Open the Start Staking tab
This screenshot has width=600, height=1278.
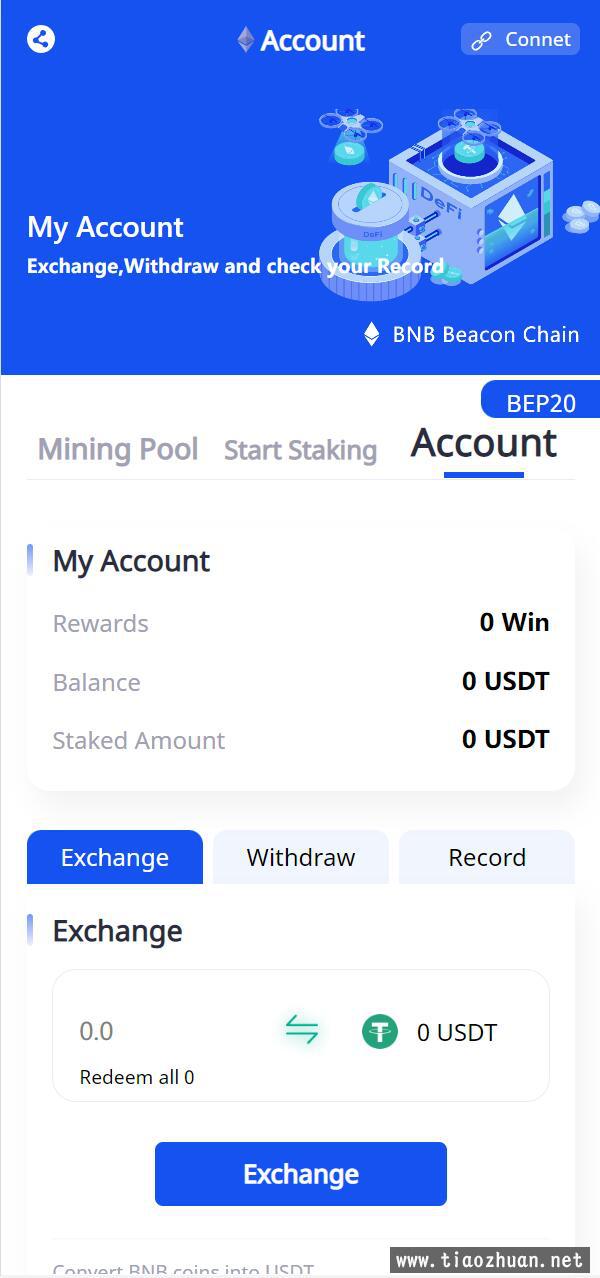[x=300, y=450]
